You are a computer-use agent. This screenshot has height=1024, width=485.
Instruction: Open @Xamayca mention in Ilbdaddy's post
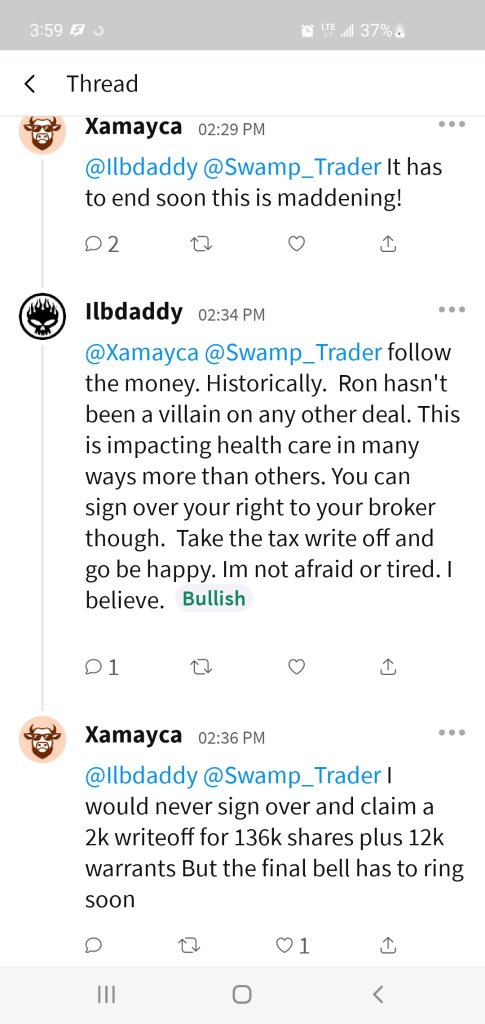point(142,353)
